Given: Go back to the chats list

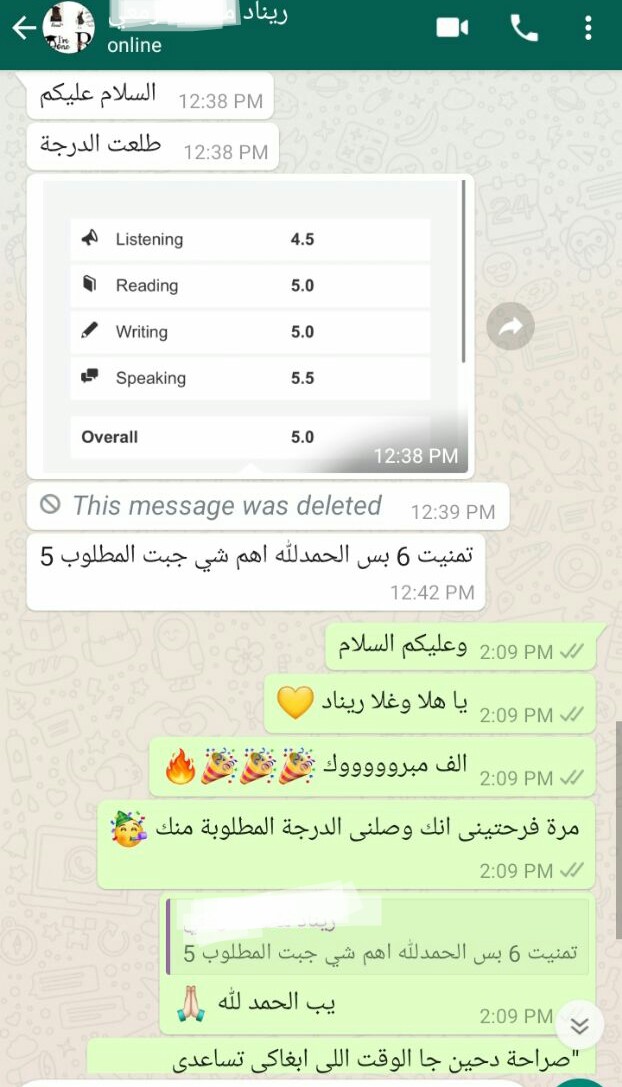Looking at the screenshot, I should pyautogui.click(x=22, y=29).
